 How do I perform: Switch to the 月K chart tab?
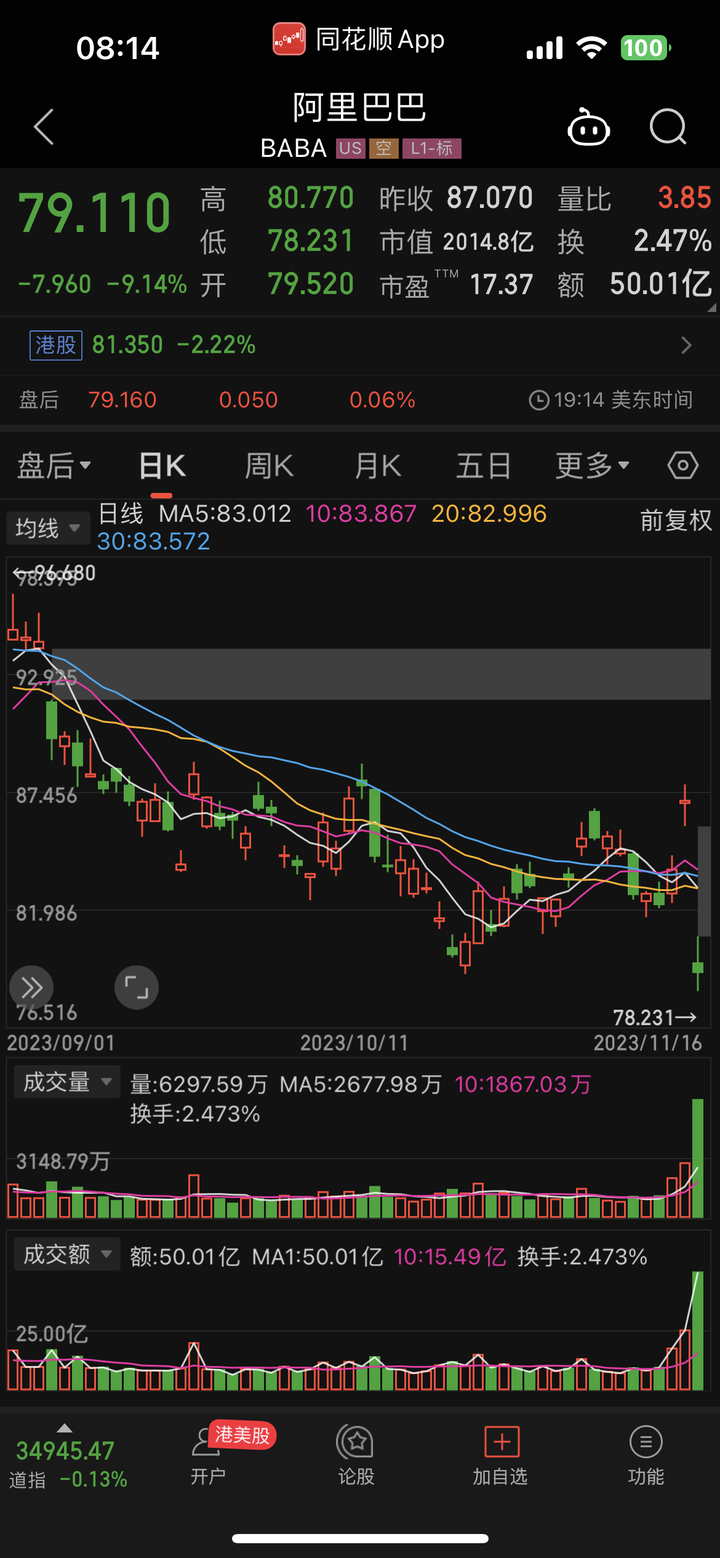pyautogui.click(x=378, y=466)
